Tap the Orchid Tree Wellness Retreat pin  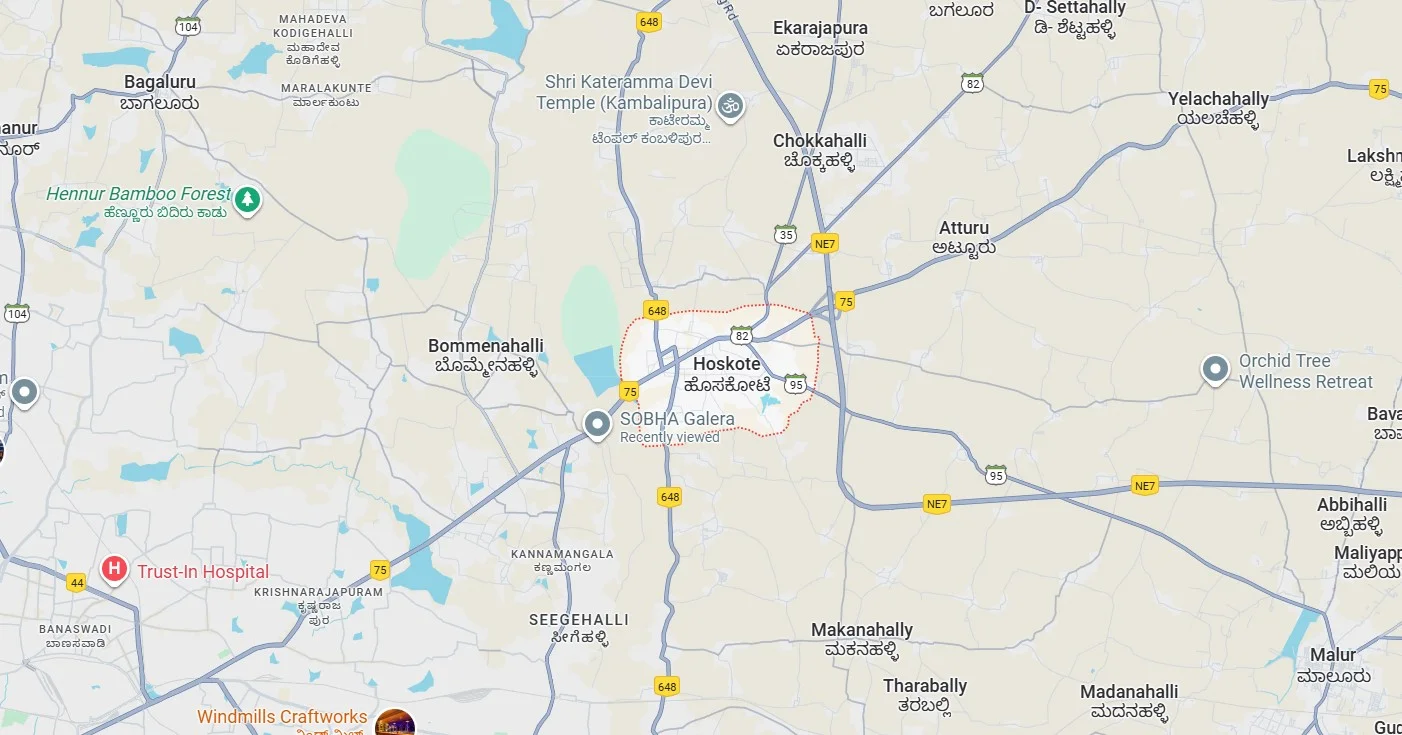[1215, 369]
